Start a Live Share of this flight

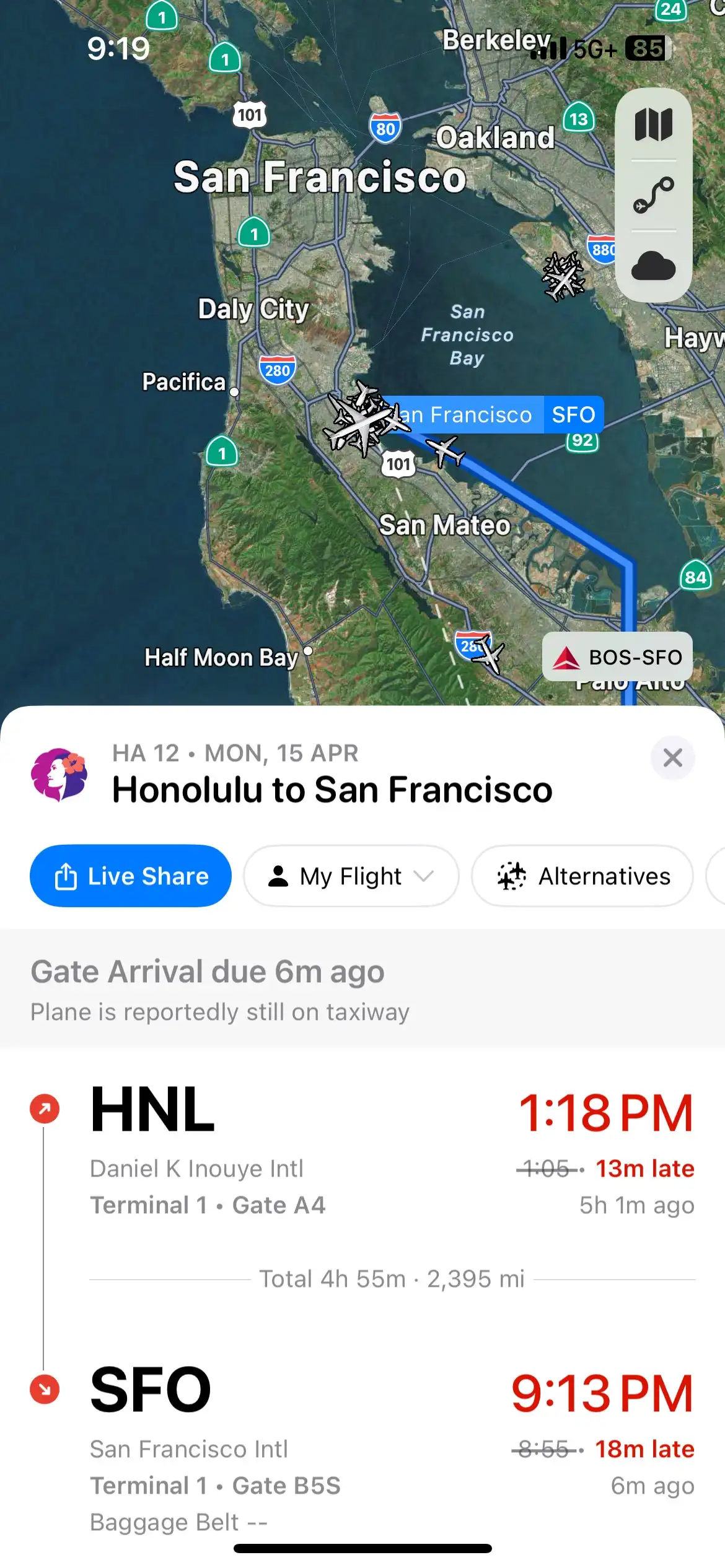click(x=131, y=876)
